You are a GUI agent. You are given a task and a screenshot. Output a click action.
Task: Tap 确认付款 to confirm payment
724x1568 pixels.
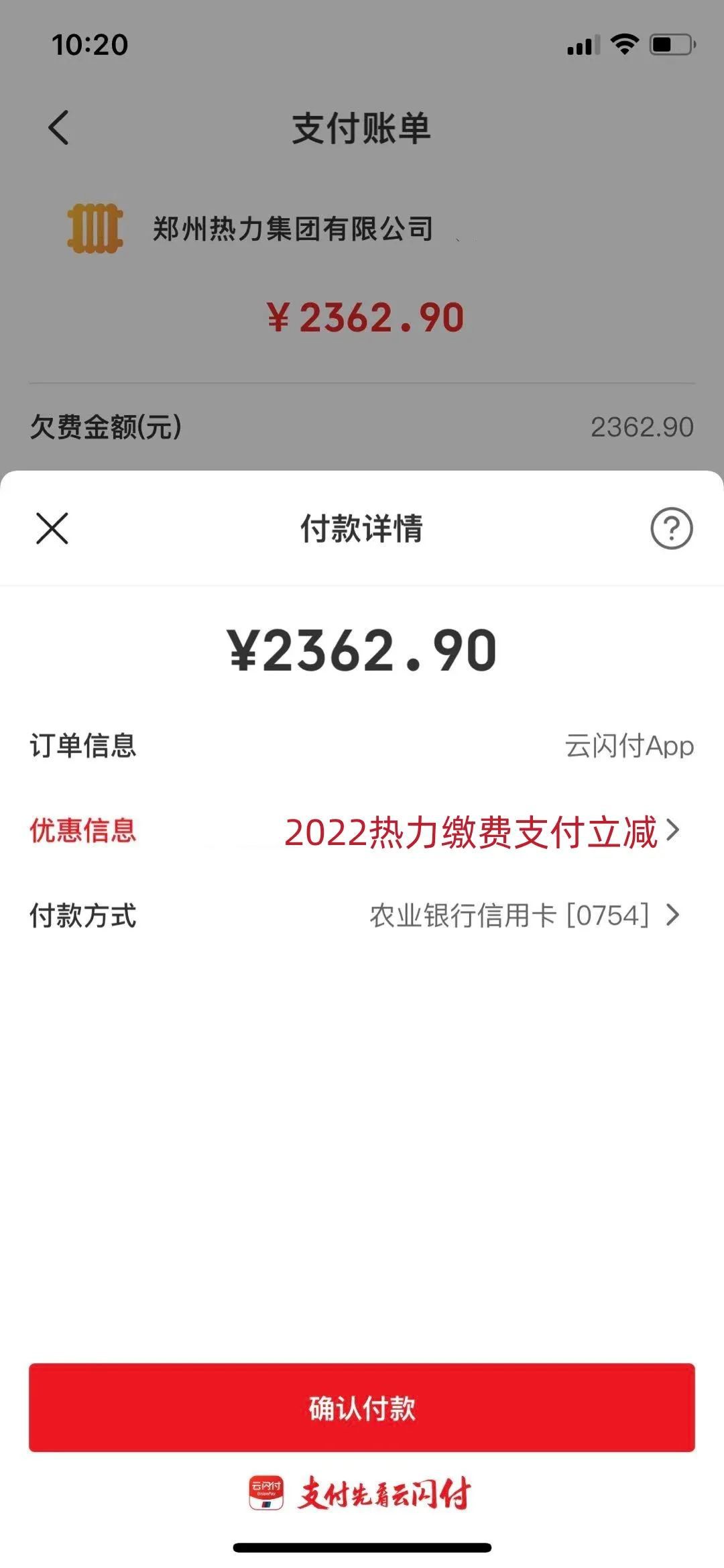pos(362,1408)
